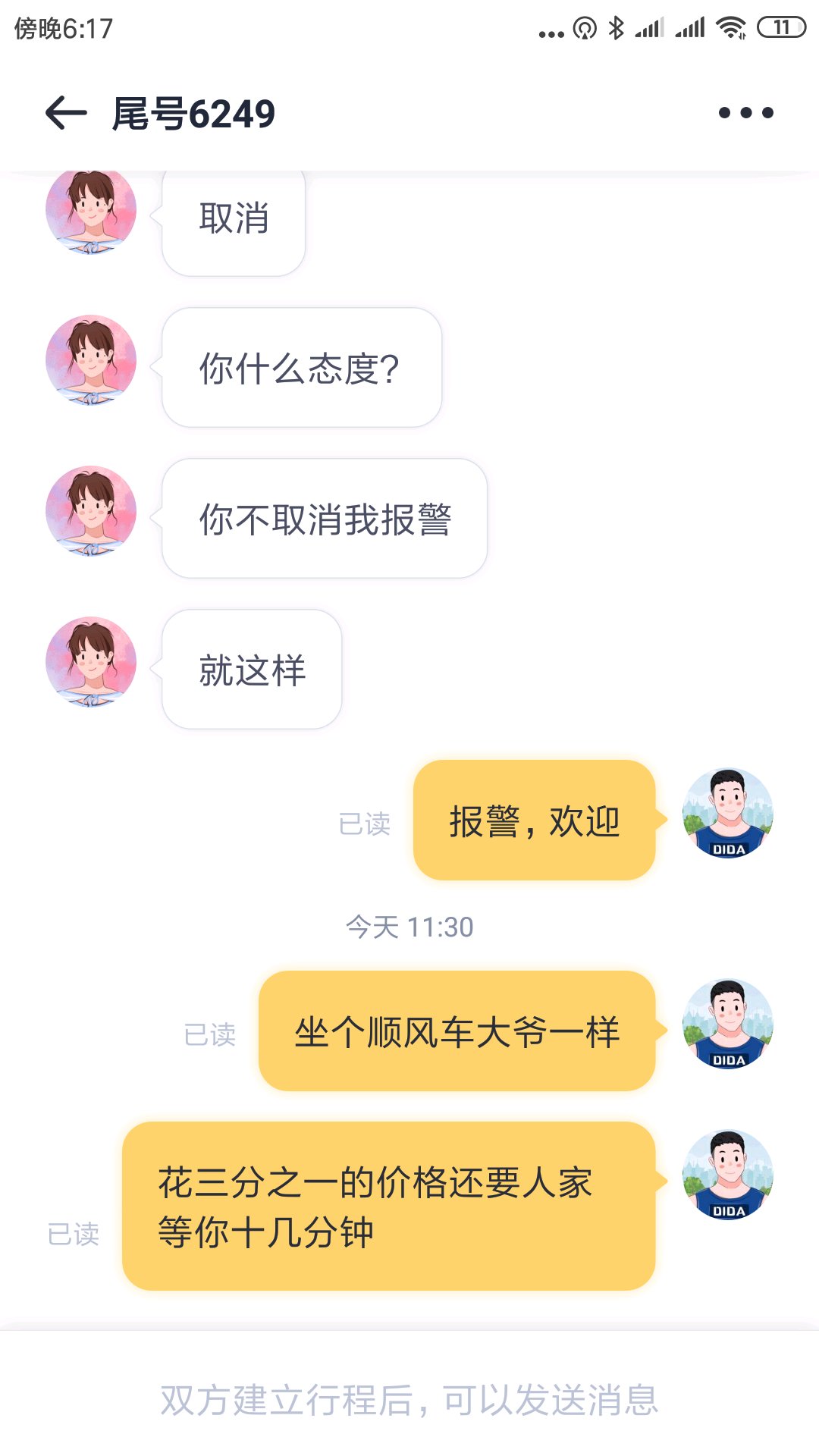Open the passenger avatar beside 你什么态度?
Image resolution: width=819 pixels, height=1456 pixels.
click(x=91, y=360)
